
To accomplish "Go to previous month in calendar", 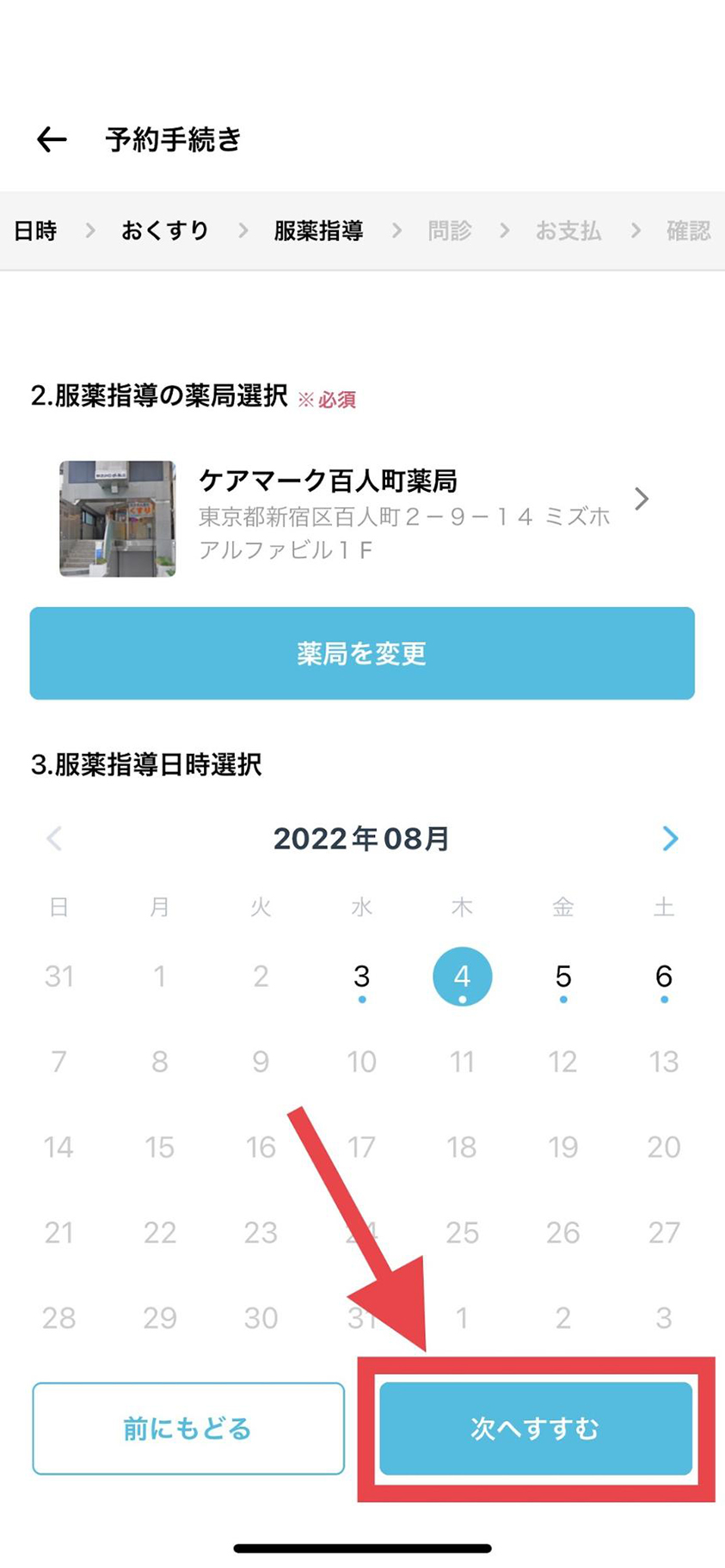I will click(x=54, y=838).
